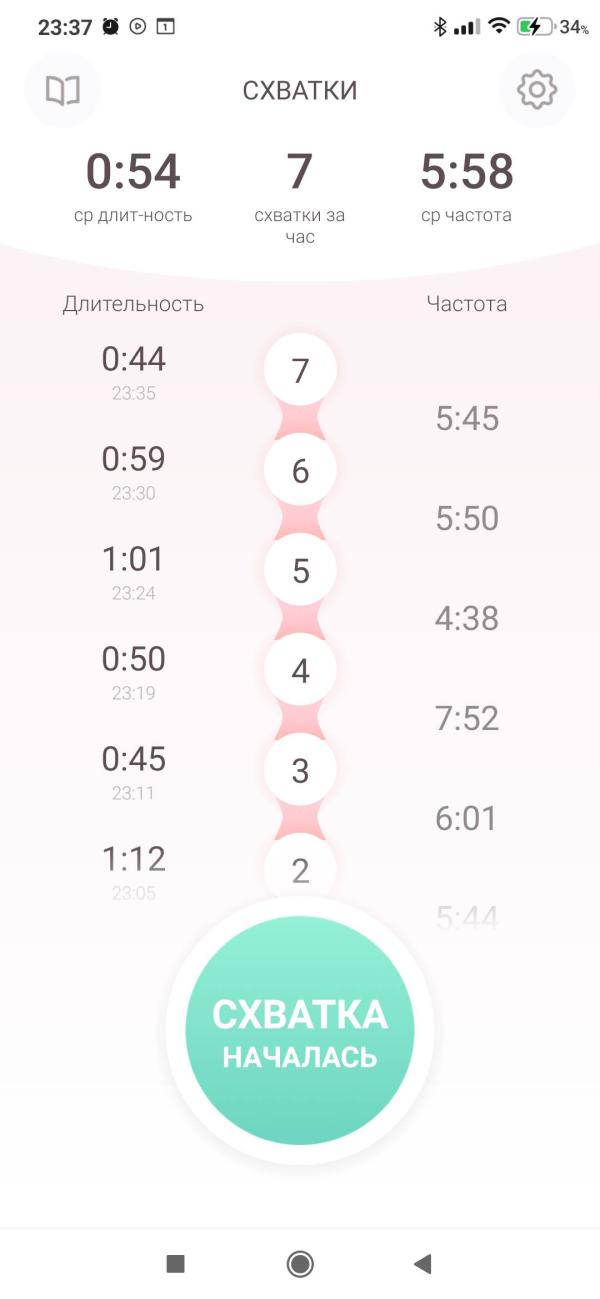Open contraction number 7 entry
The image size is (600, 1299).
point(300,371)
